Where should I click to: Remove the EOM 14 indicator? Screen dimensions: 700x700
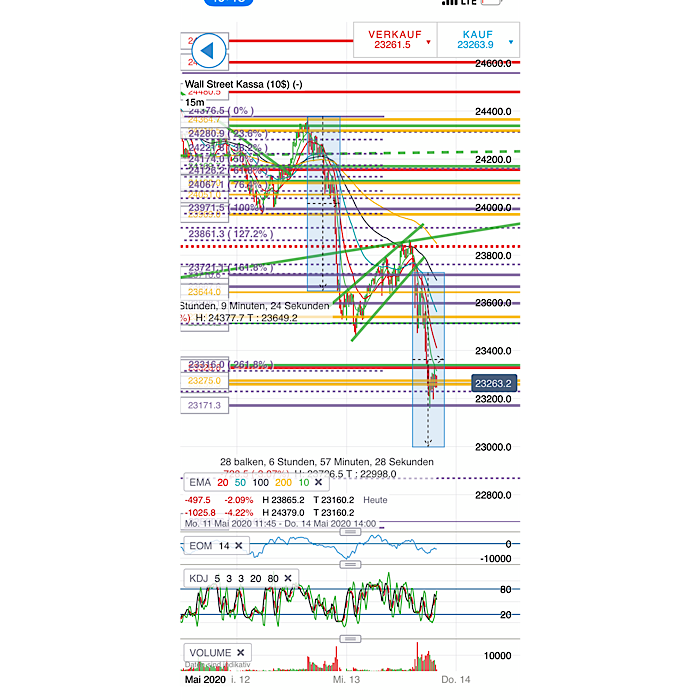tap(240, 546)
